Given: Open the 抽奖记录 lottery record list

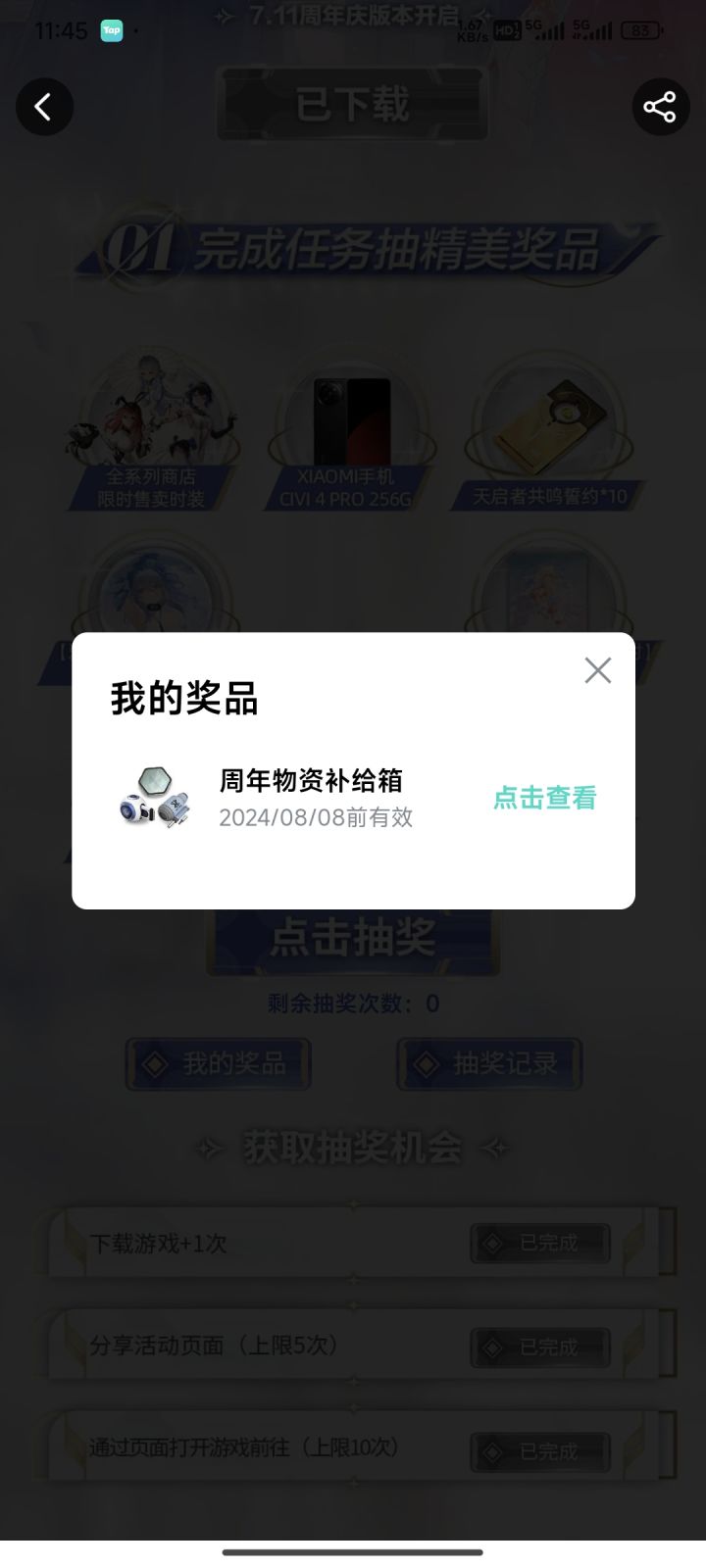Looking at the screenshot, I should coord(488,1064).
